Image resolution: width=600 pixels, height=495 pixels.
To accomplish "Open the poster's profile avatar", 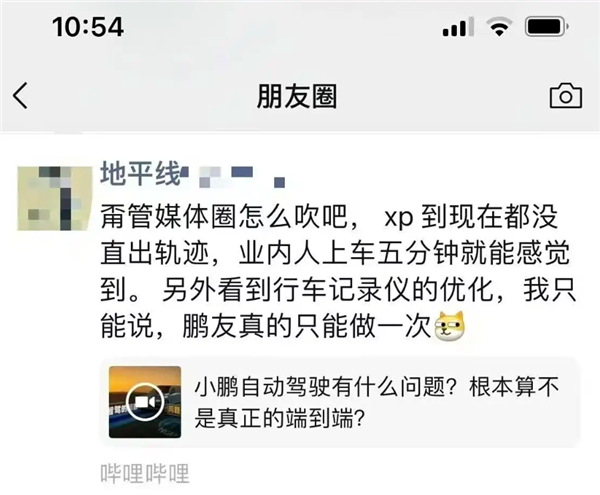I will click(52, 198).
